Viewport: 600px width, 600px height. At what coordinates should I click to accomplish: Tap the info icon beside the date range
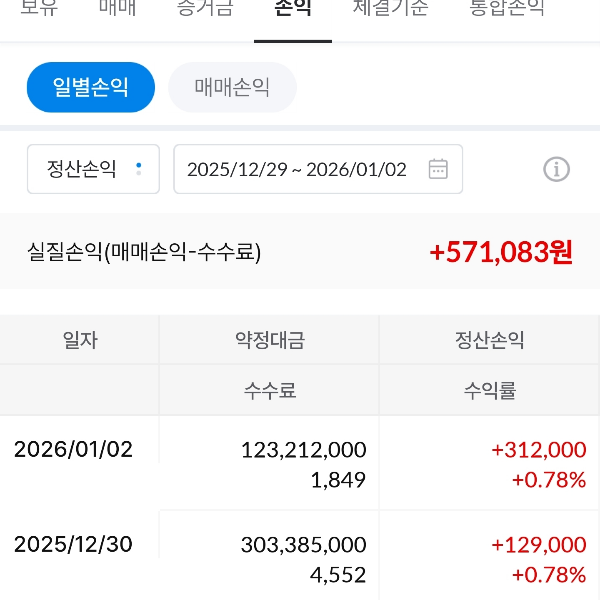pos(556,169)
